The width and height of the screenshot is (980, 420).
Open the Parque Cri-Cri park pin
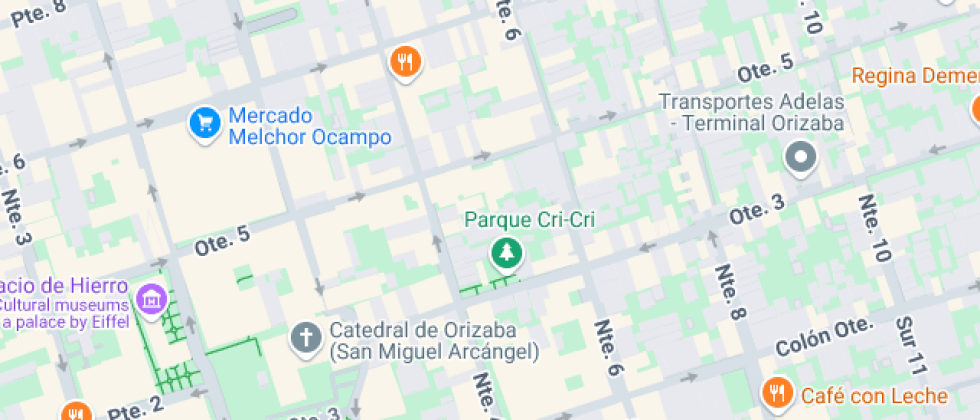click(x=507, y=253)
